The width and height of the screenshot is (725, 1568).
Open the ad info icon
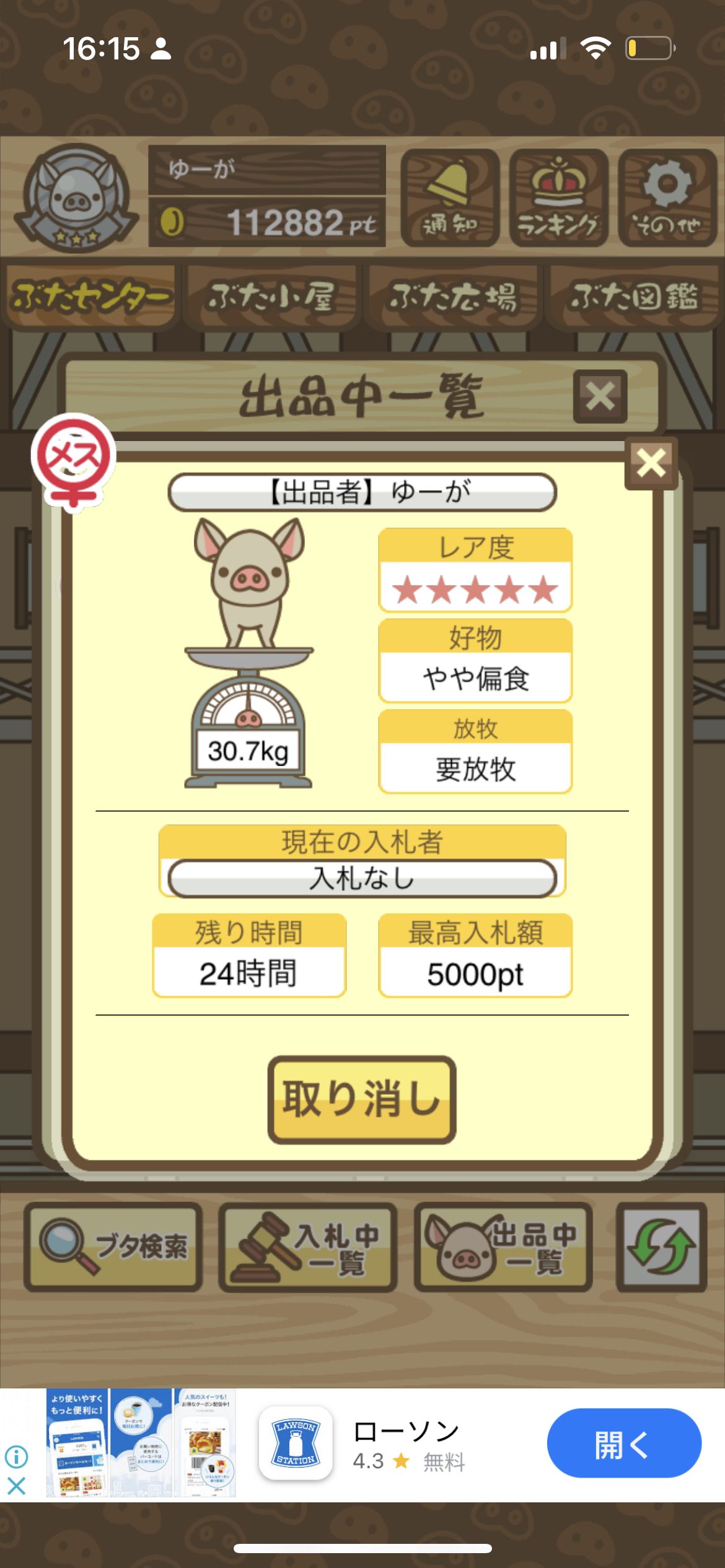[17, 1457]
